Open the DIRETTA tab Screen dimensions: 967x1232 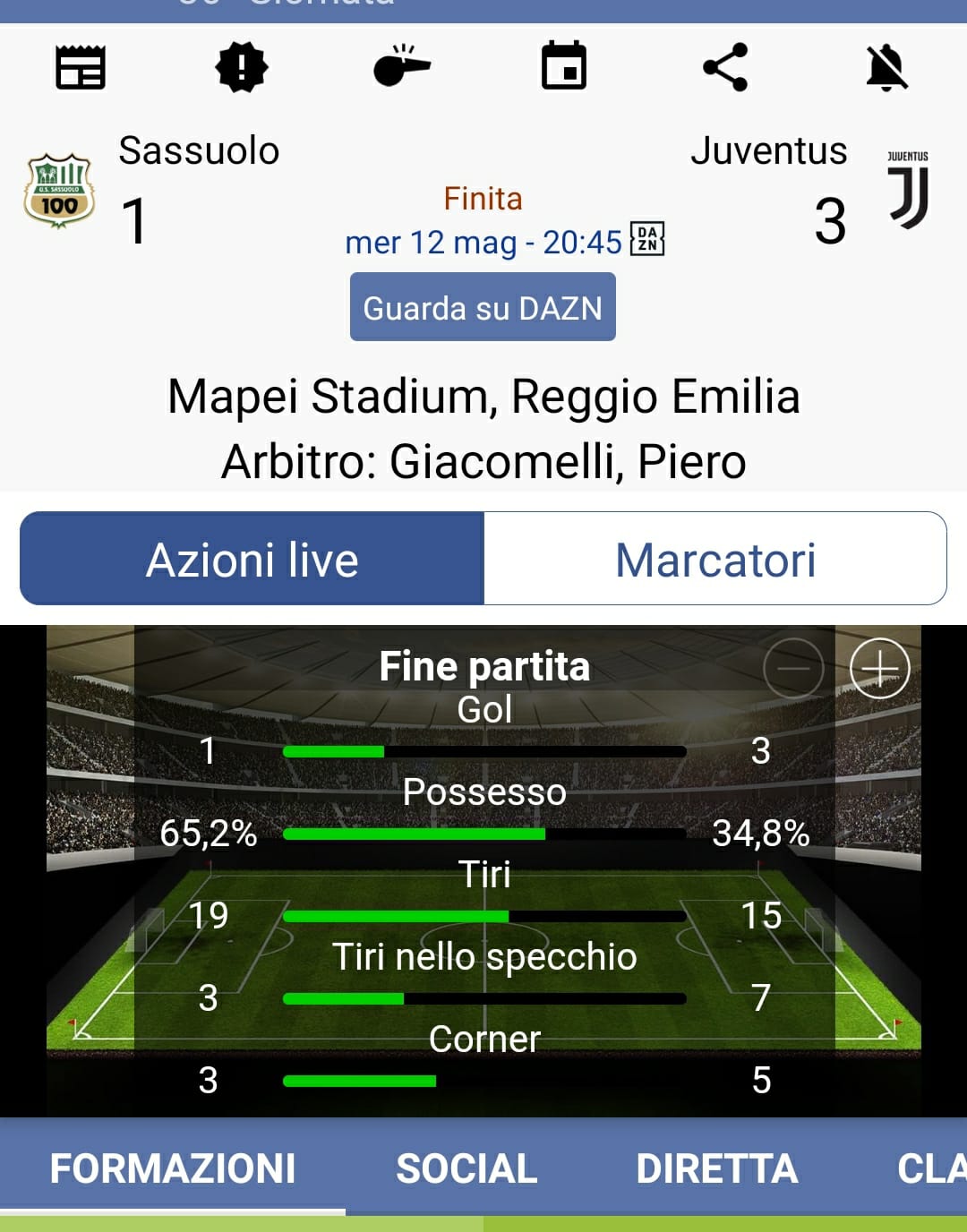tap(716, 1168)
